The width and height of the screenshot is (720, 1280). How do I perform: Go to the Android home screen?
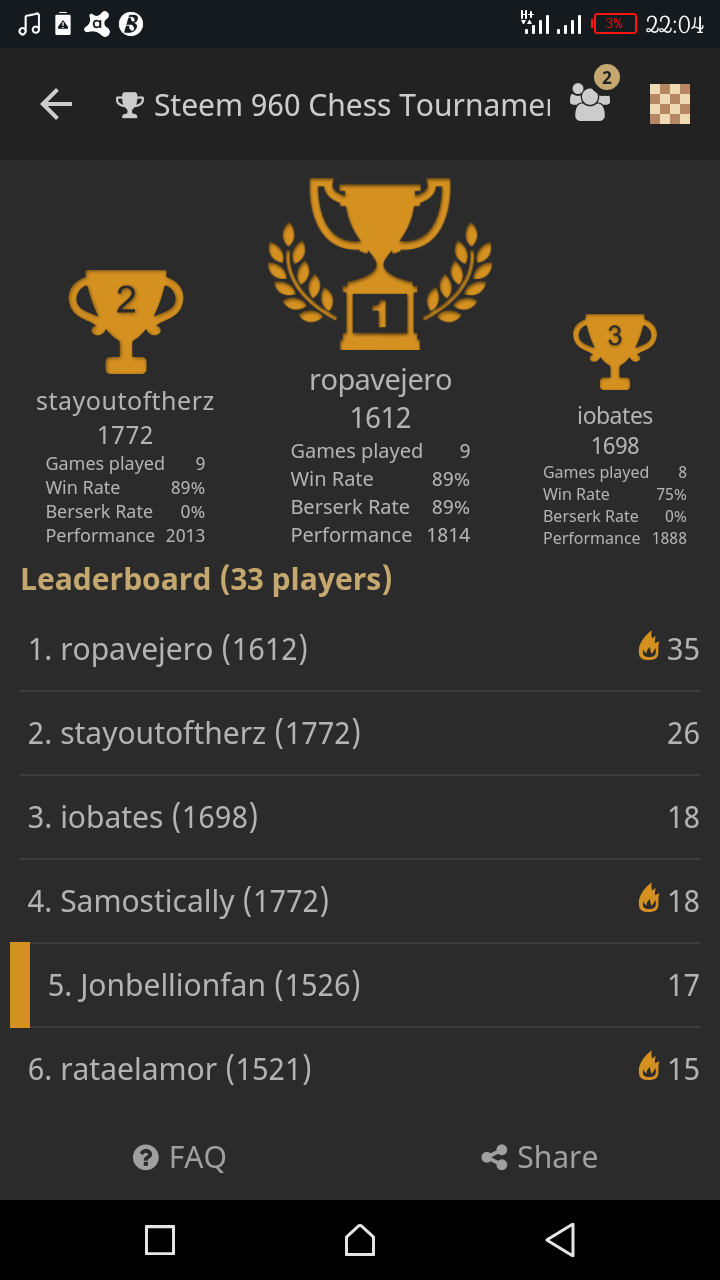click(360, 1240)
